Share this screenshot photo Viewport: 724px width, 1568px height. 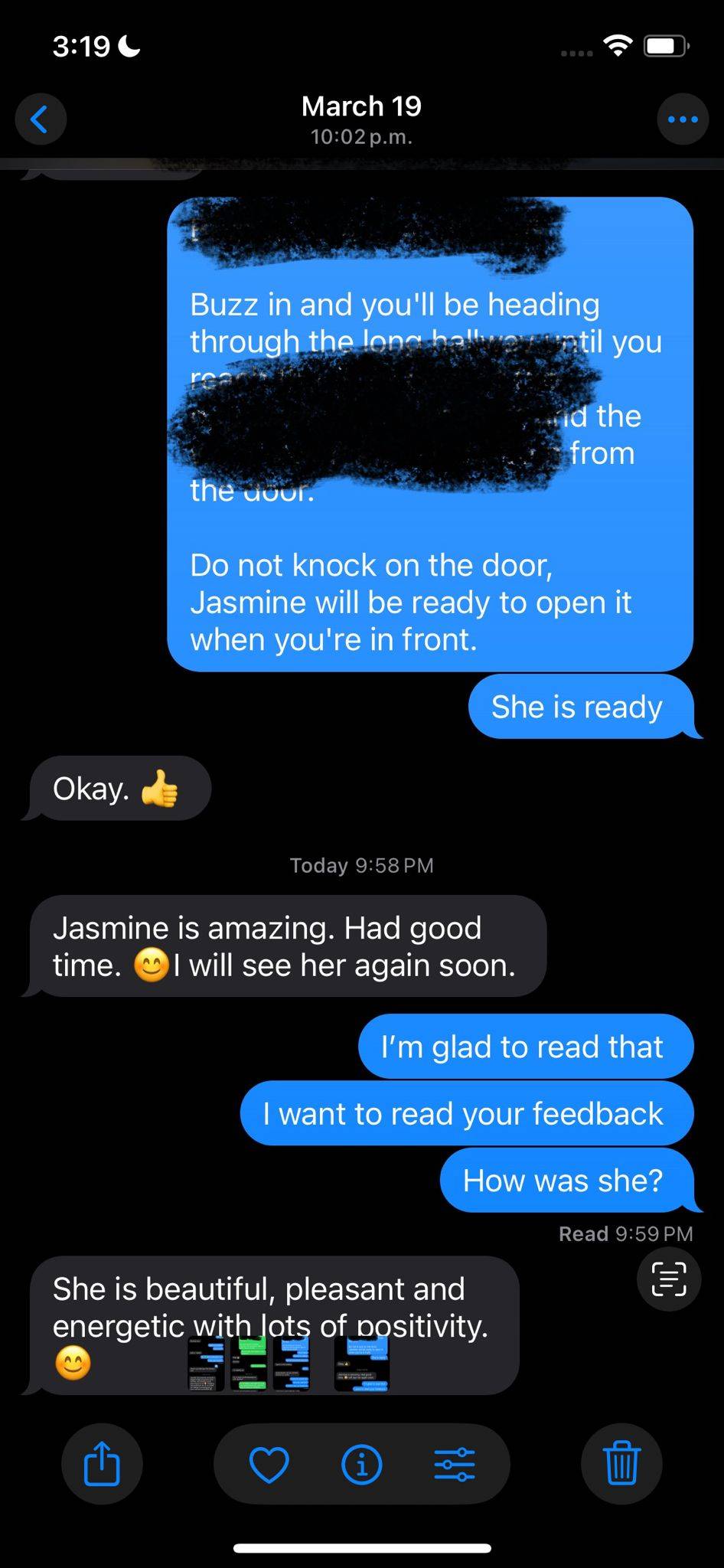tap(102, 1463)
